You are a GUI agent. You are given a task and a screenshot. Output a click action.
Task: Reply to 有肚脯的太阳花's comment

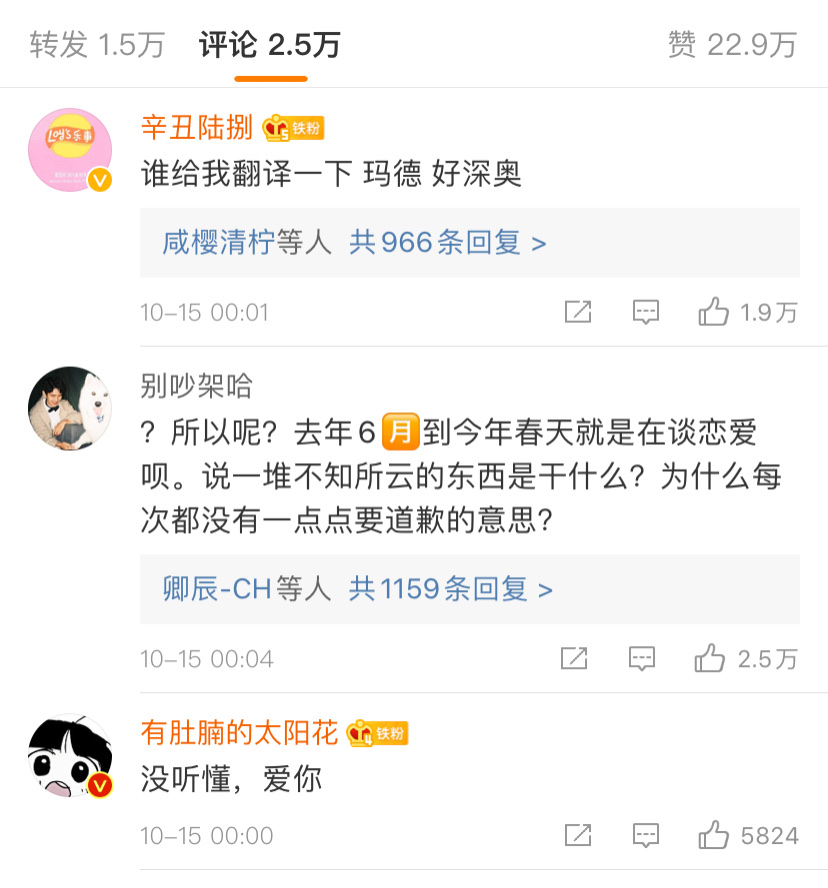pyautogui.click(x=646, y=834)
